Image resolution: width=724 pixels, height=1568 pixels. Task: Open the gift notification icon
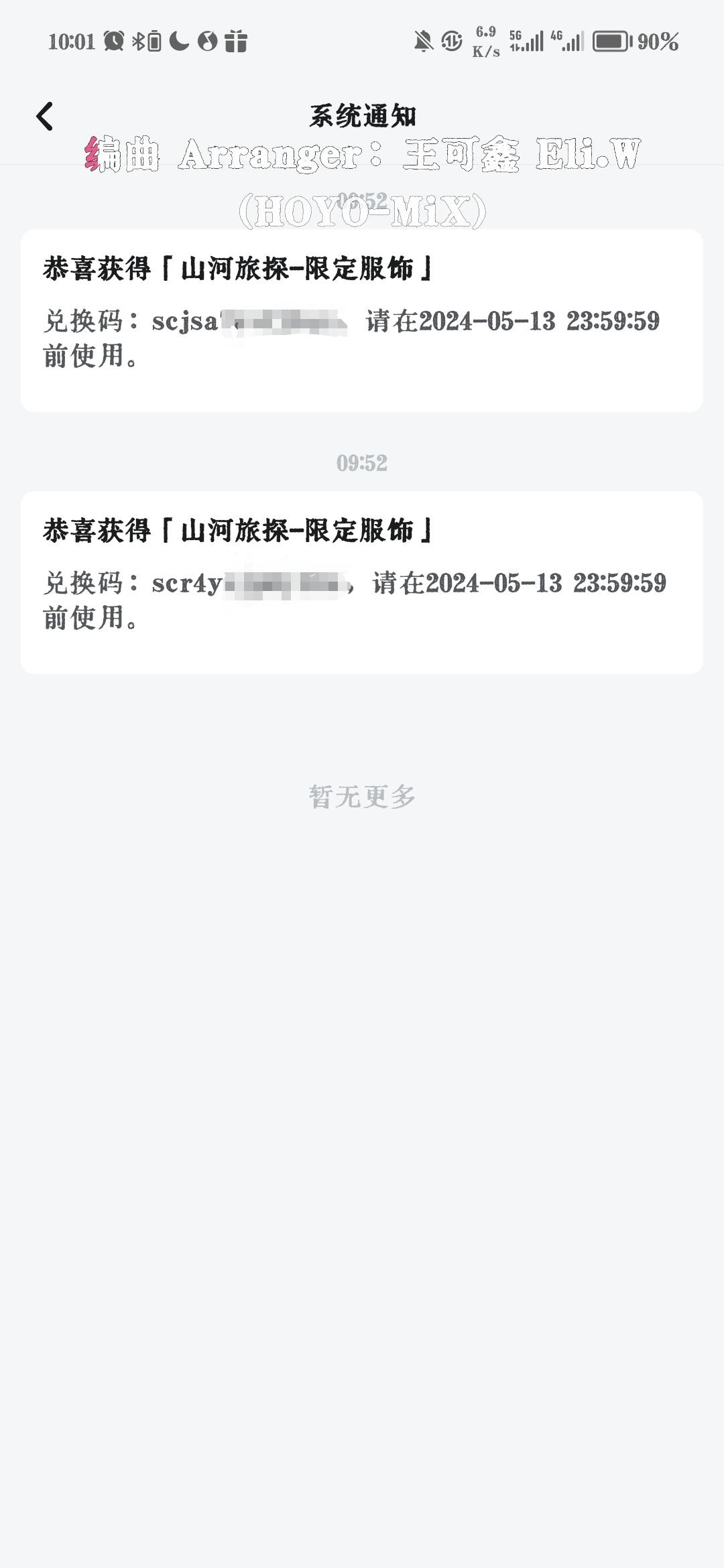[236, 42]
